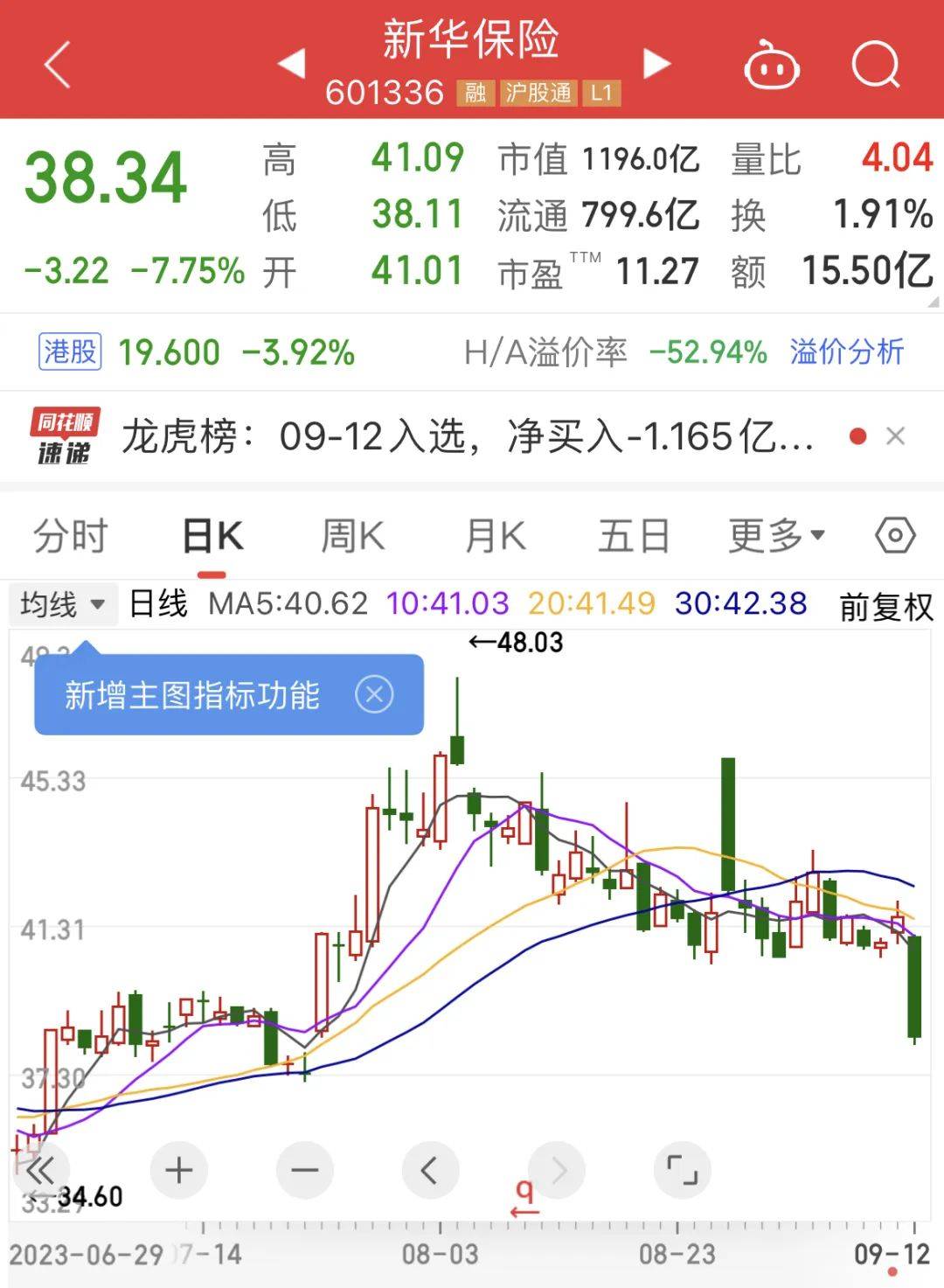Dismiss the 龙虎榜 news banner
This screenshot has width=944, height=1288.
point(895,435)
